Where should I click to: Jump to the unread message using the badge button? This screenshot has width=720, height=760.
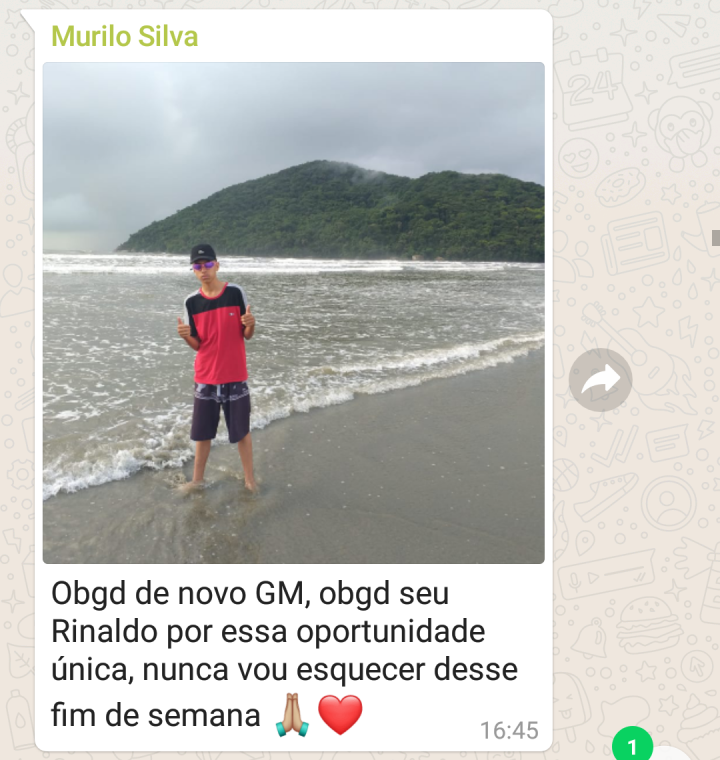[x=633, y=746]
